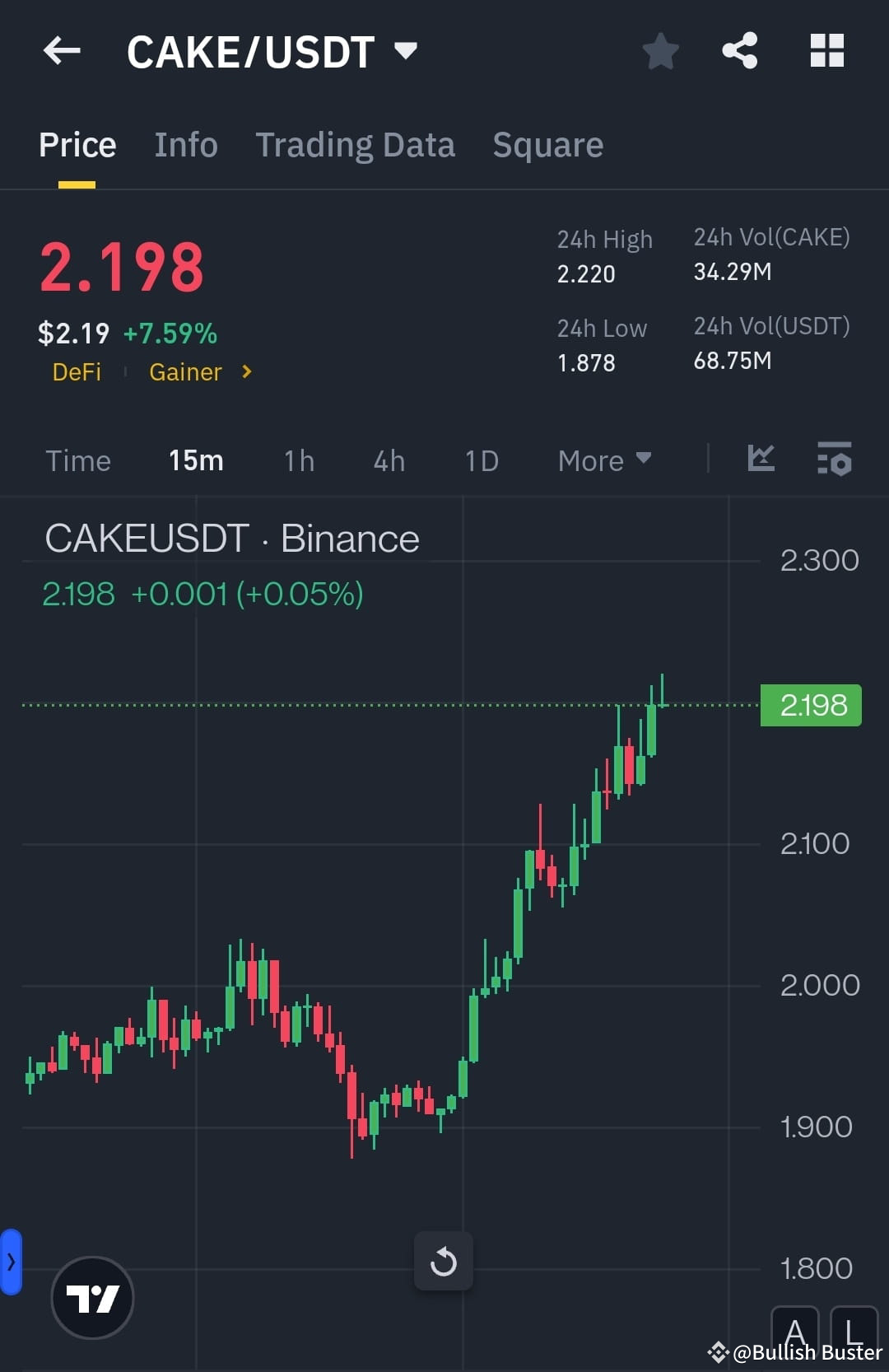Open the Gainer list

pos(185,372)
